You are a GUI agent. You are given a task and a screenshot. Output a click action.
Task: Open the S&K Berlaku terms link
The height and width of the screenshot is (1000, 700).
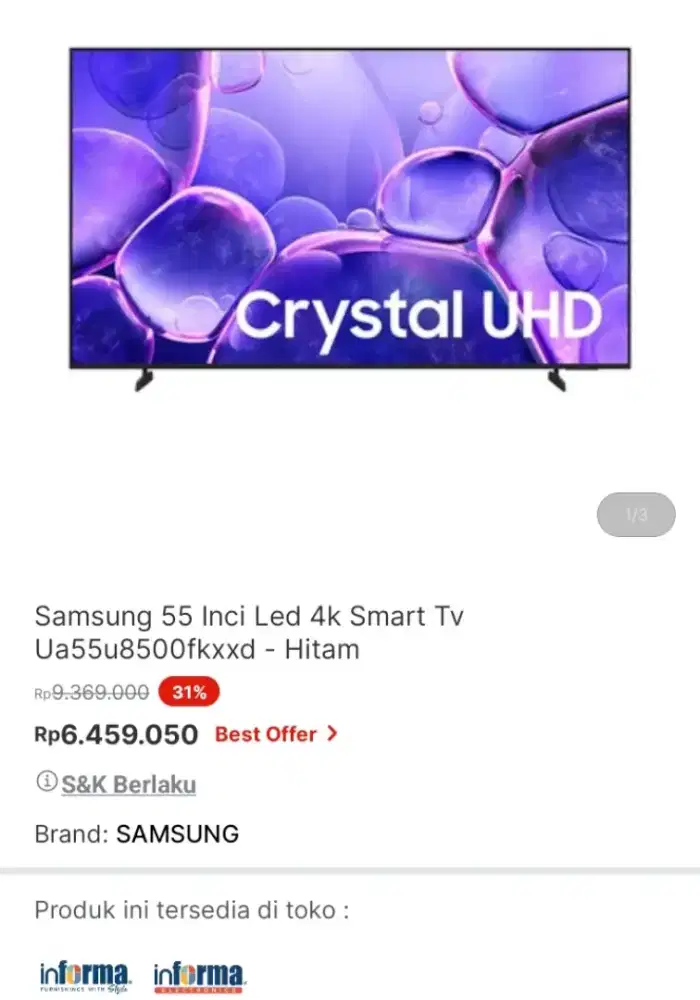click(128, 784)
